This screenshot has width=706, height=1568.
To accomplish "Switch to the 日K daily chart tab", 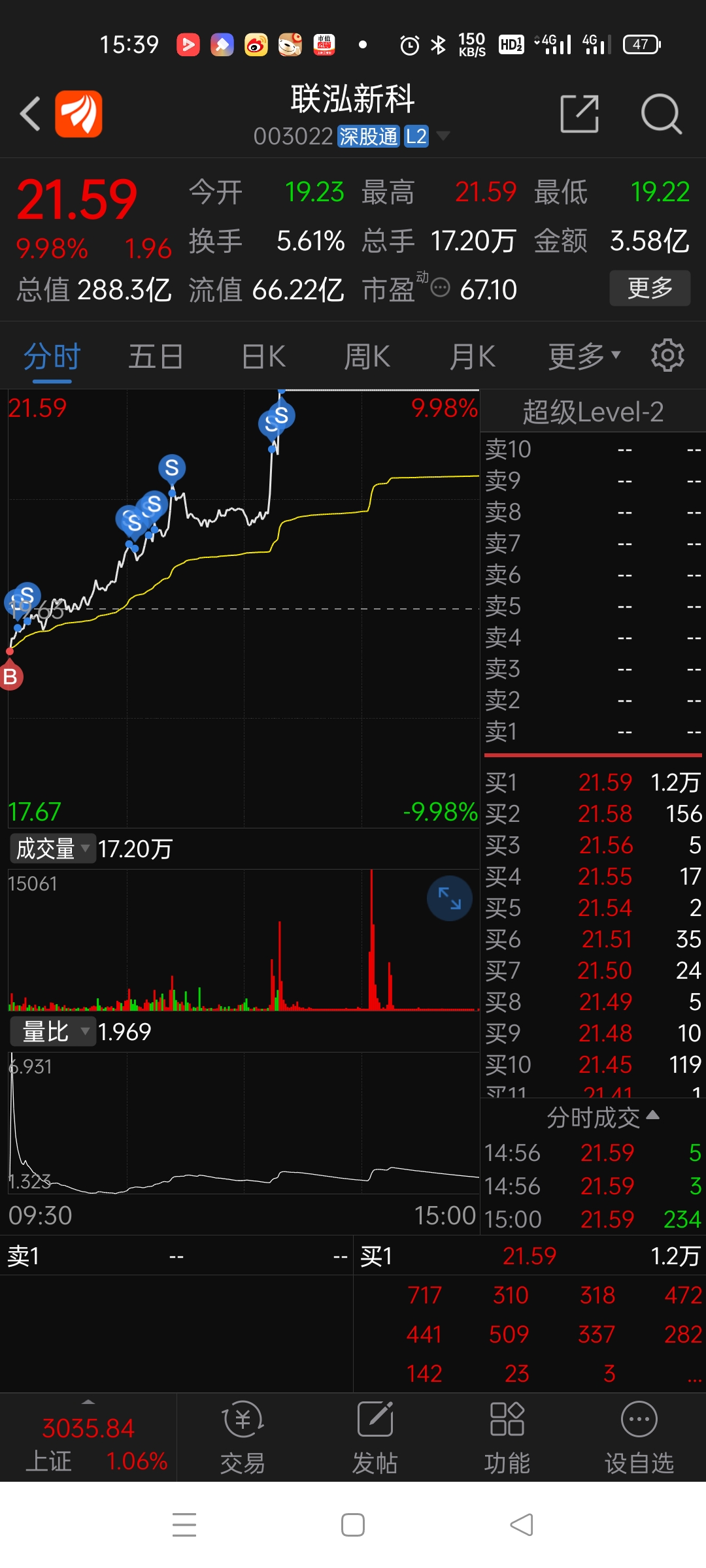I will pos(261,355).
